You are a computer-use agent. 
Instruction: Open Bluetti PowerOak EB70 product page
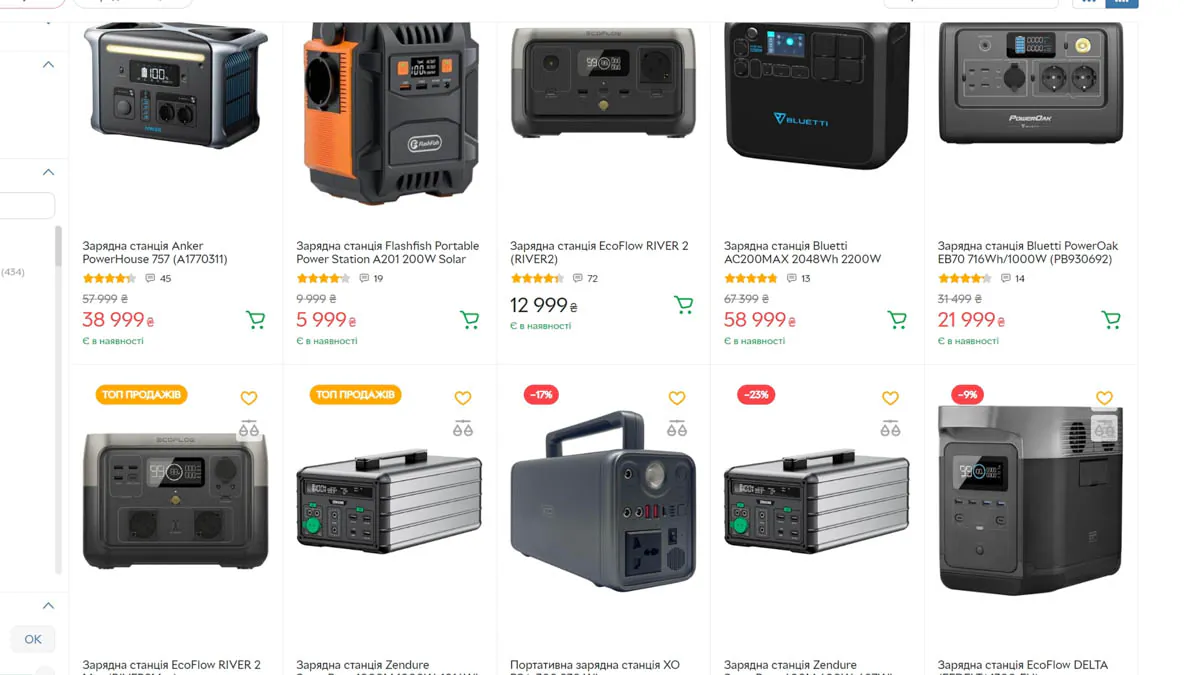[x=1027, y=252]
